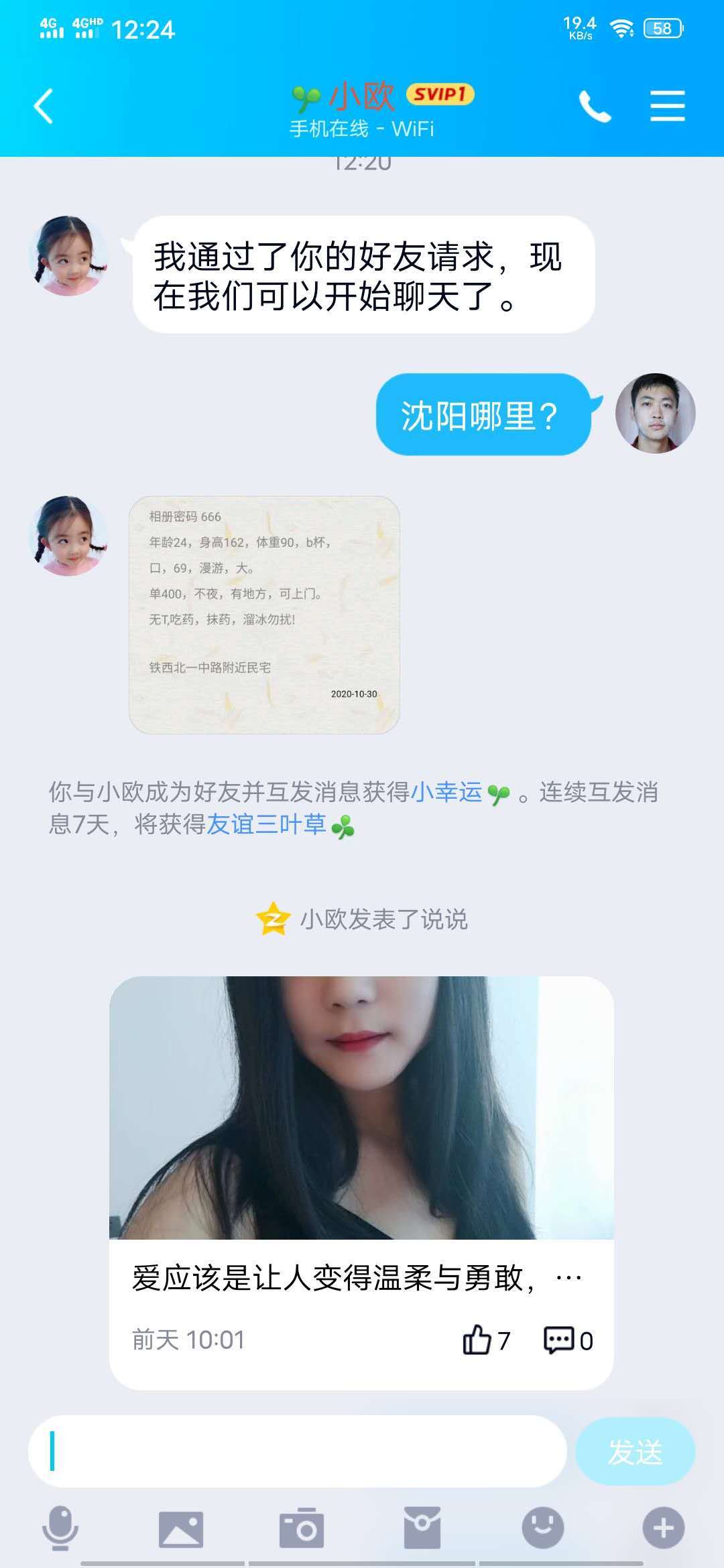This screenshot has height=1568, width=724.
Task: Open the 小幸运 link
Action: 446,792
